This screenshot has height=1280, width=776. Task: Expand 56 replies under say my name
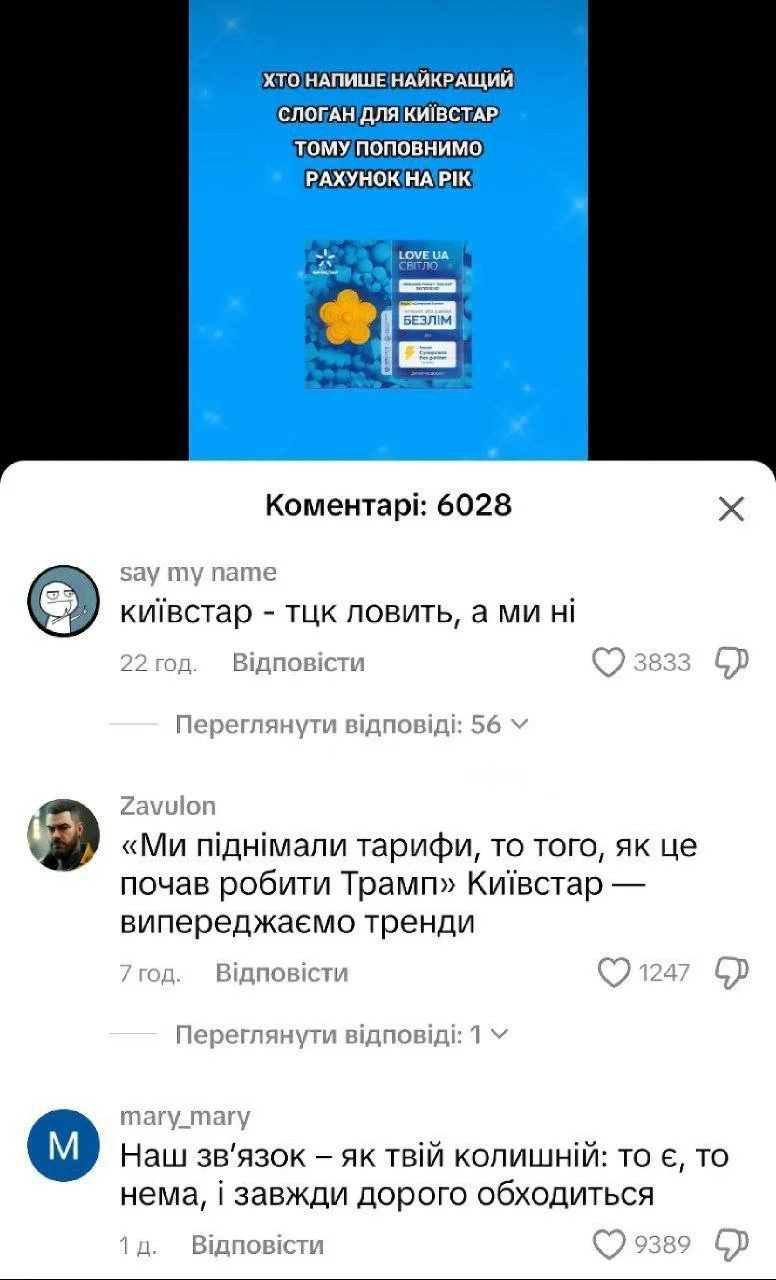coord(351,725)
